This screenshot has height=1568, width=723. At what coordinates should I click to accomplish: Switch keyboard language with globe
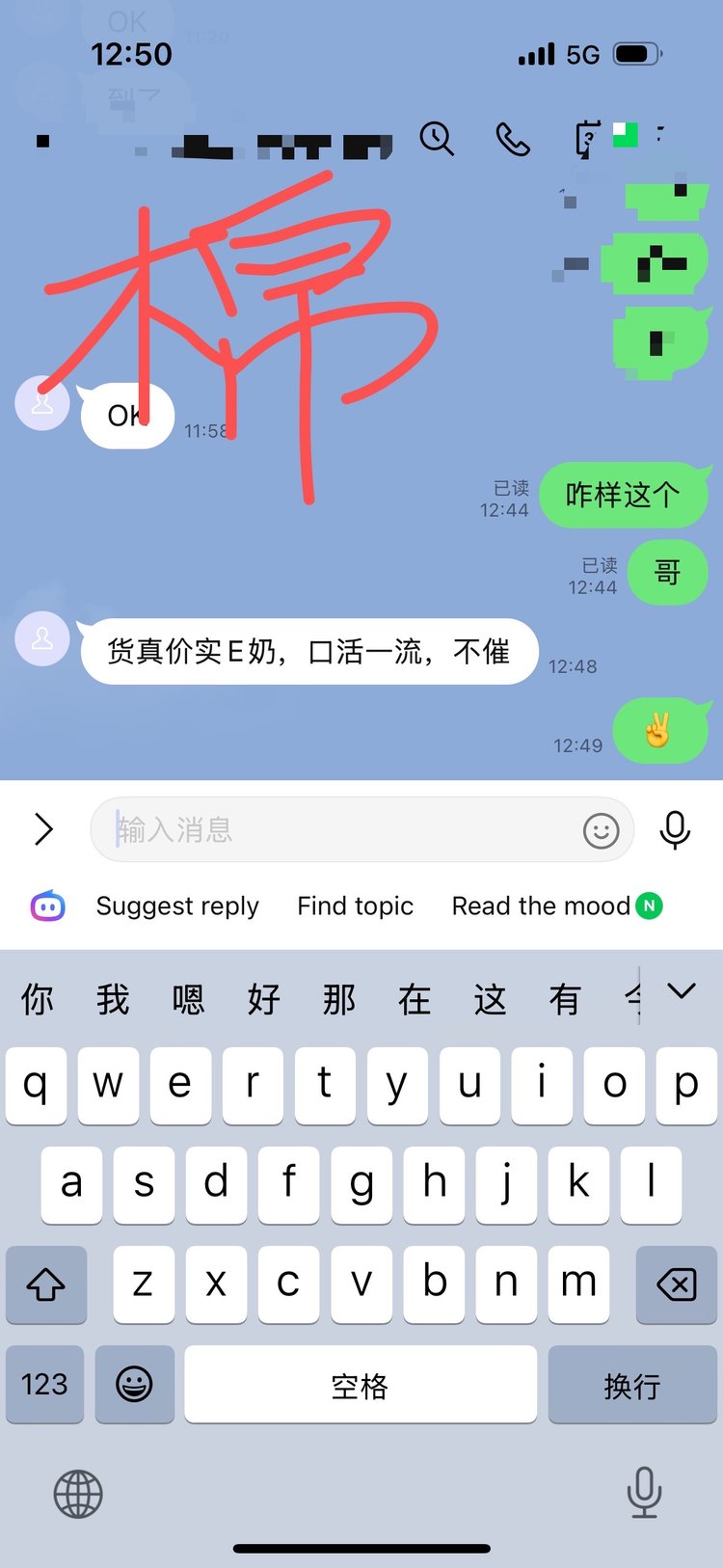pos(77,1494)
